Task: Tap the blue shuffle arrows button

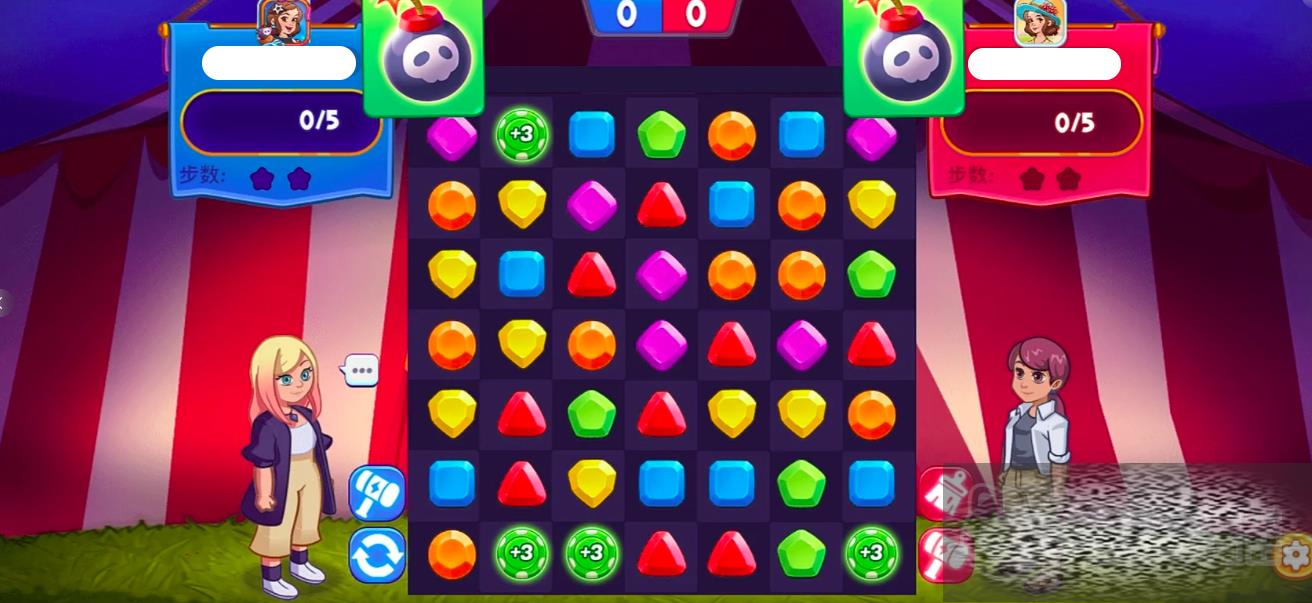Action: (377, 556)
